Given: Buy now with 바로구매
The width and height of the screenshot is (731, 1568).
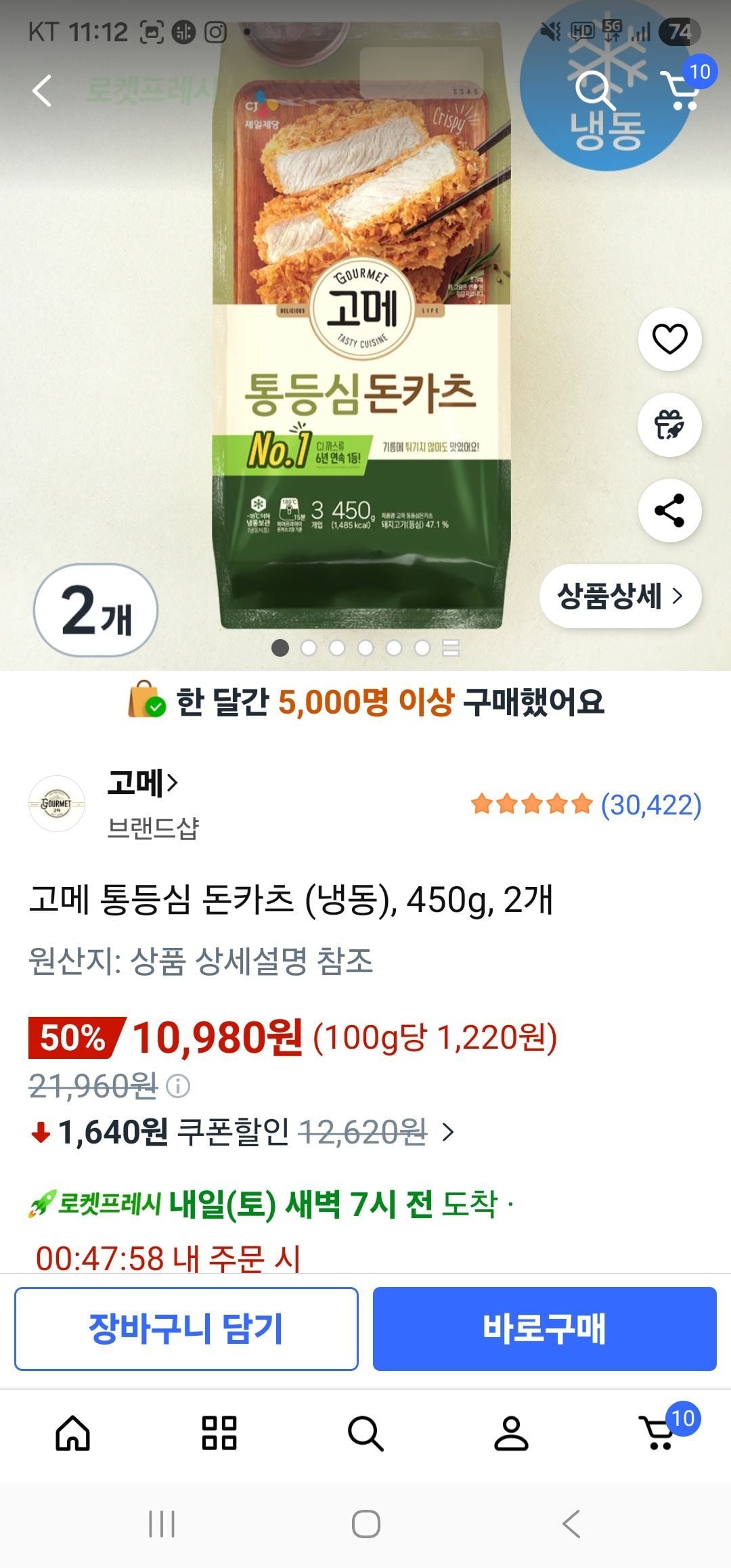Looking at the screenshot, I should click(544, 1328).
